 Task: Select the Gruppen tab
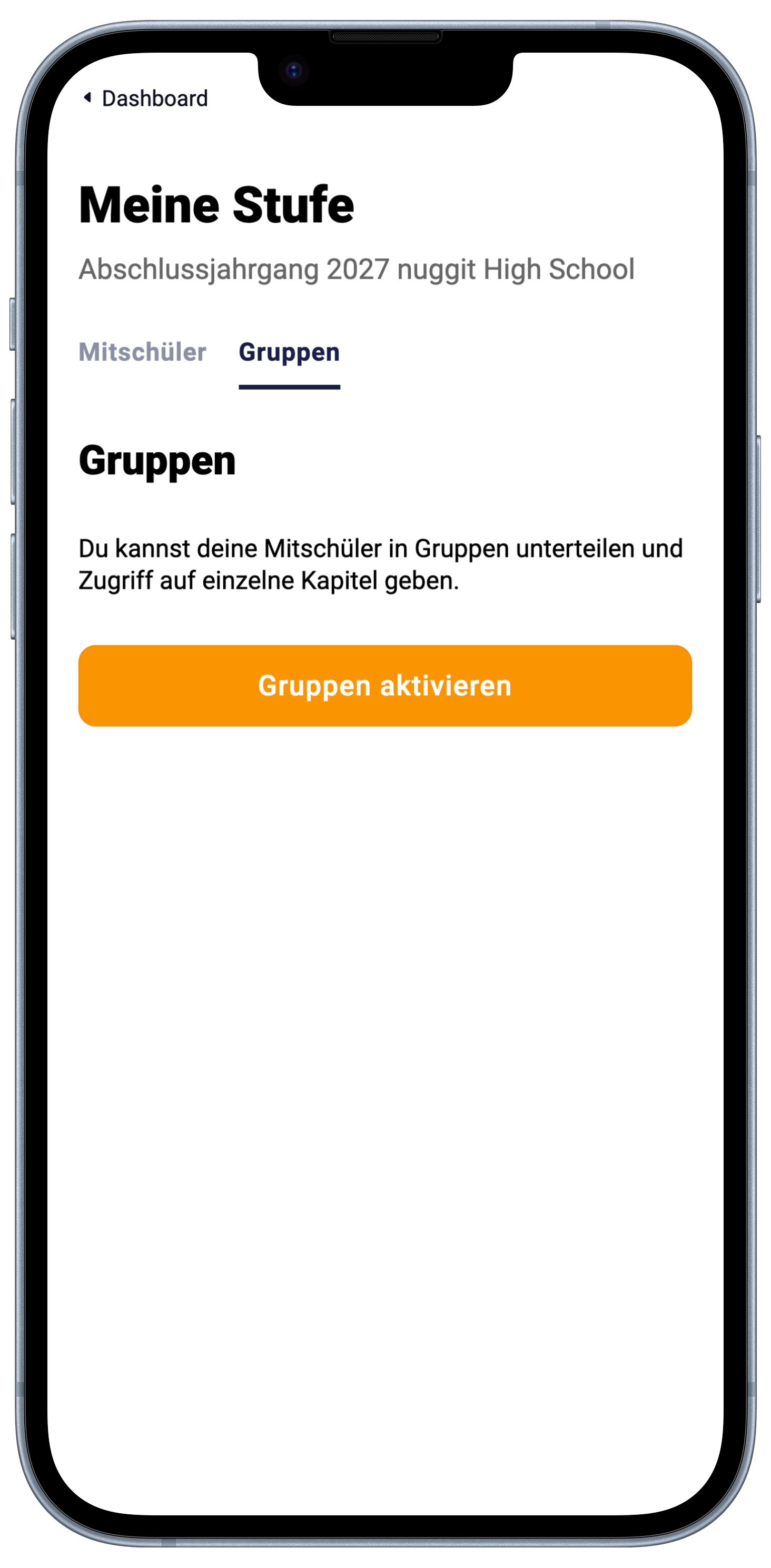289,352
